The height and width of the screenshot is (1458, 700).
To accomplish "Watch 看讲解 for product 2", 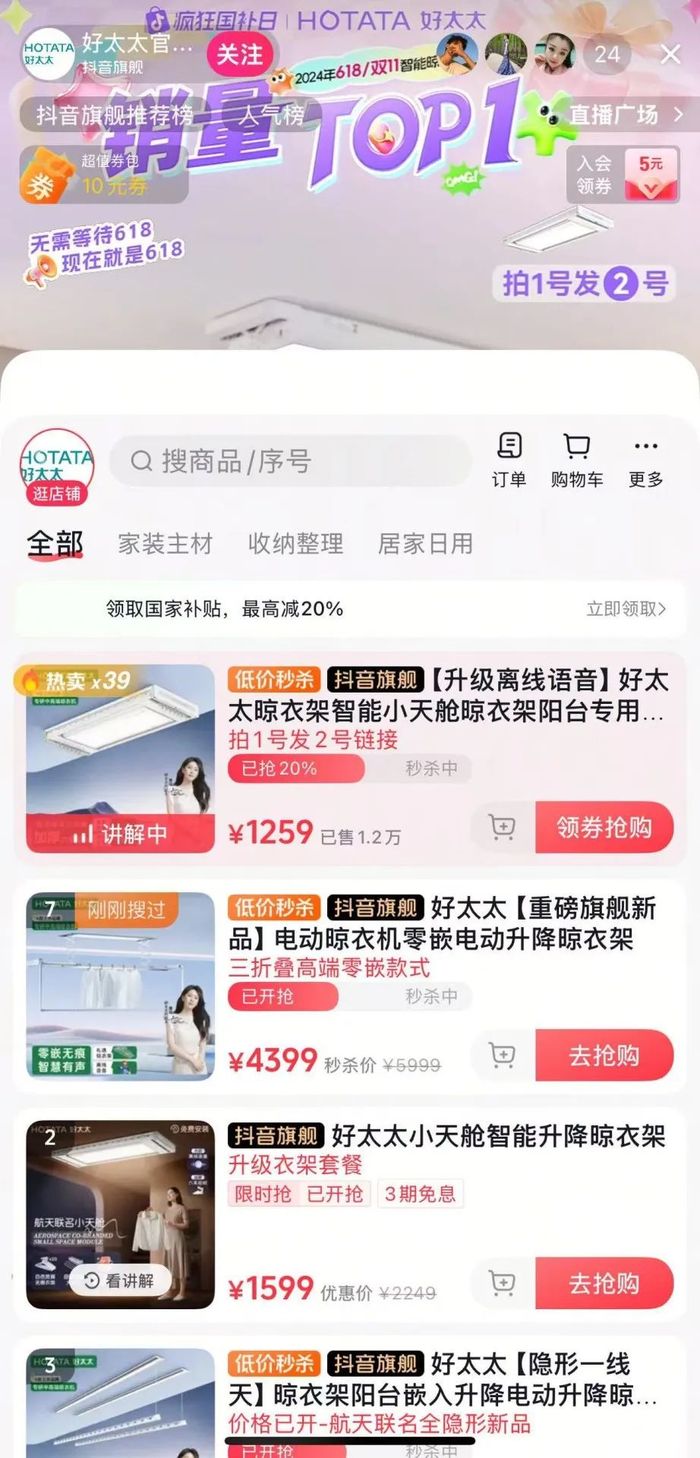I will [x=119, y=1280].
